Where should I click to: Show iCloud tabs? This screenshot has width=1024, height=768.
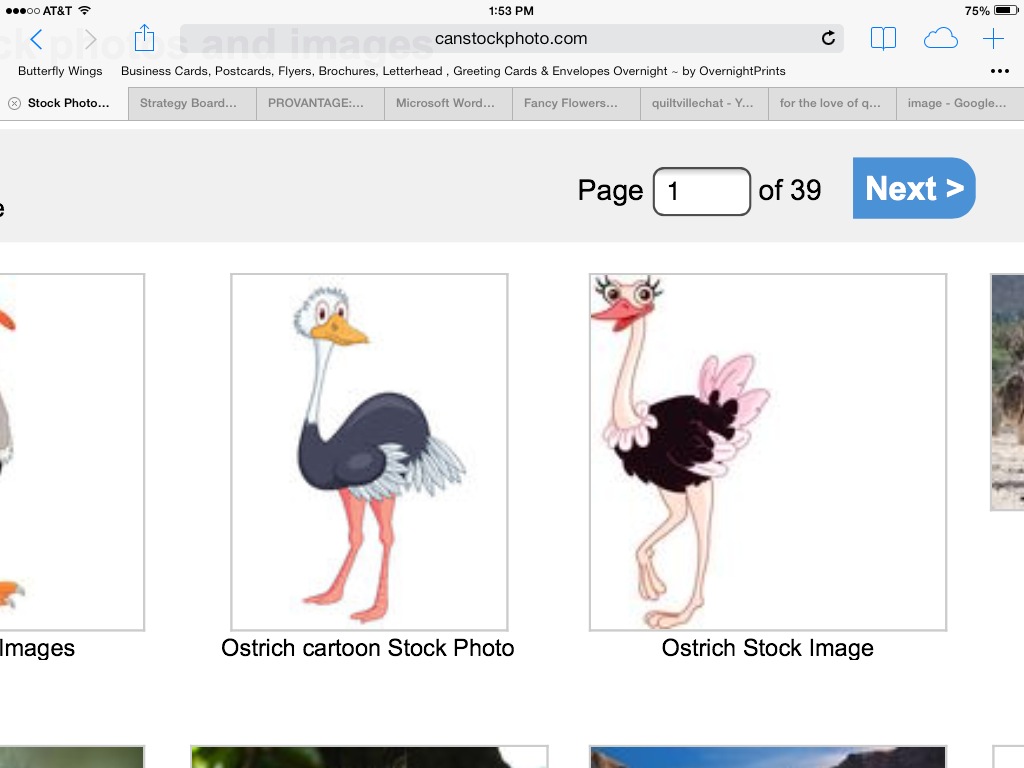[x=940, y=39]
